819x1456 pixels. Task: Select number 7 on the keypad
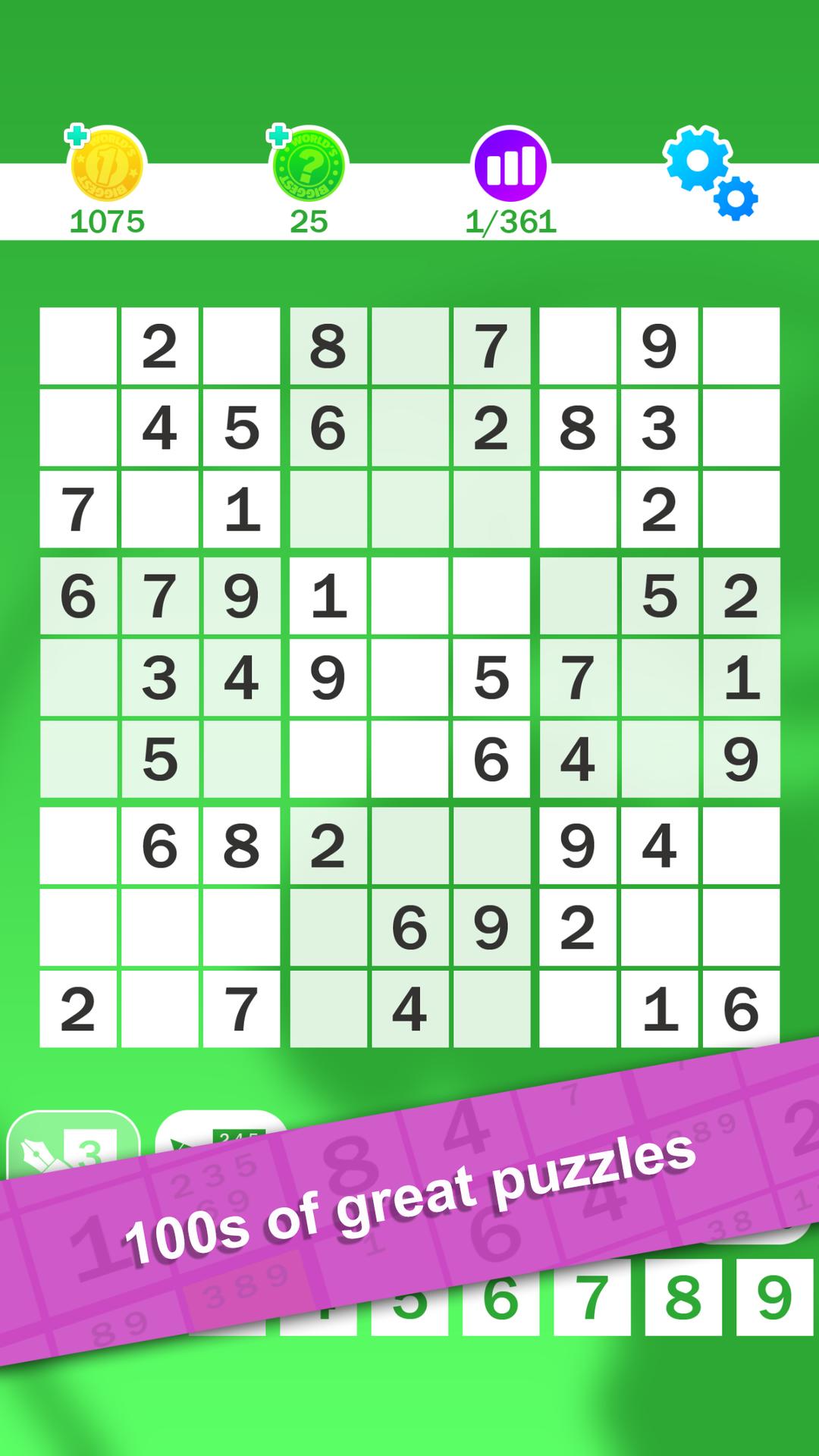click(592, 1298)
